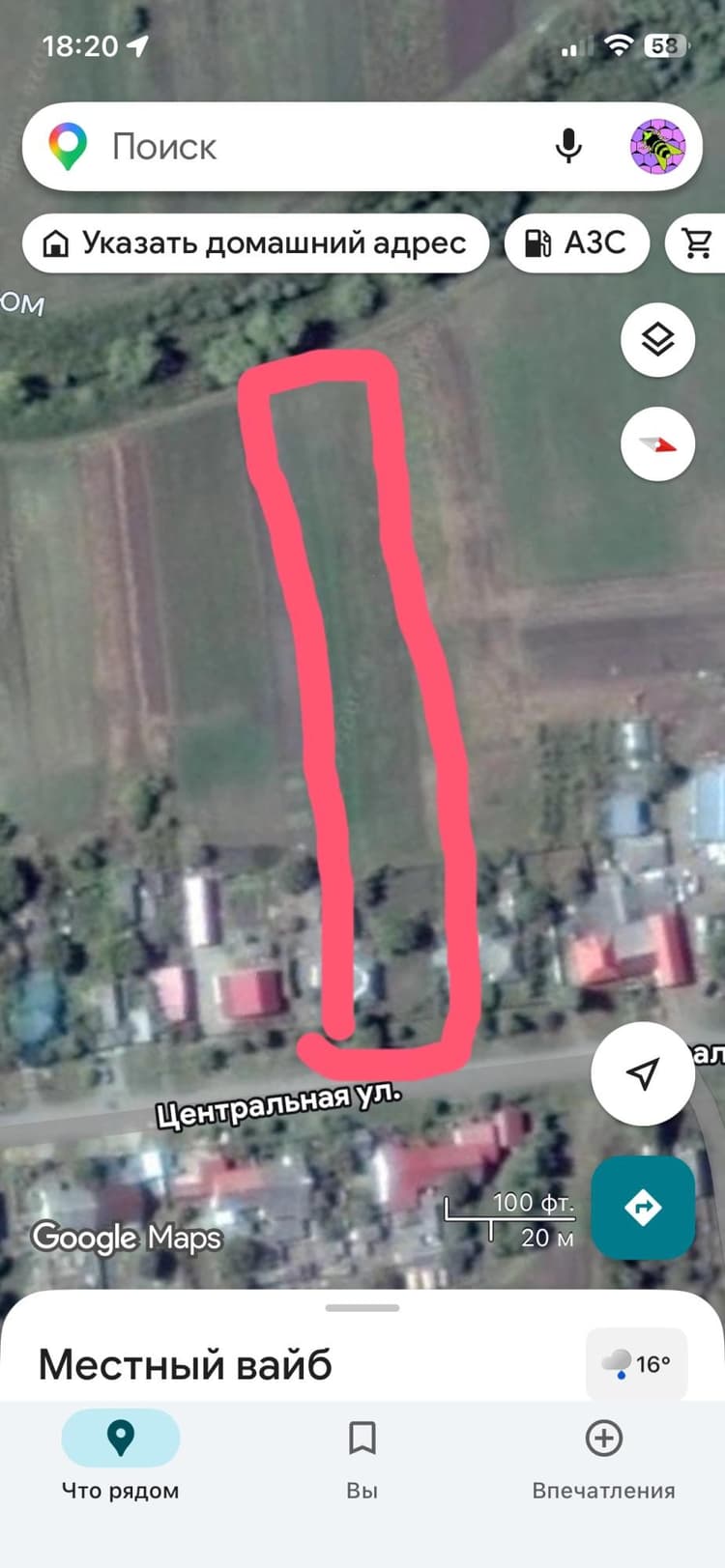Viewport: 725px width, 1568px height.
Task: Tap the Указать домашний адрес chip
Action: click(255, 242)
